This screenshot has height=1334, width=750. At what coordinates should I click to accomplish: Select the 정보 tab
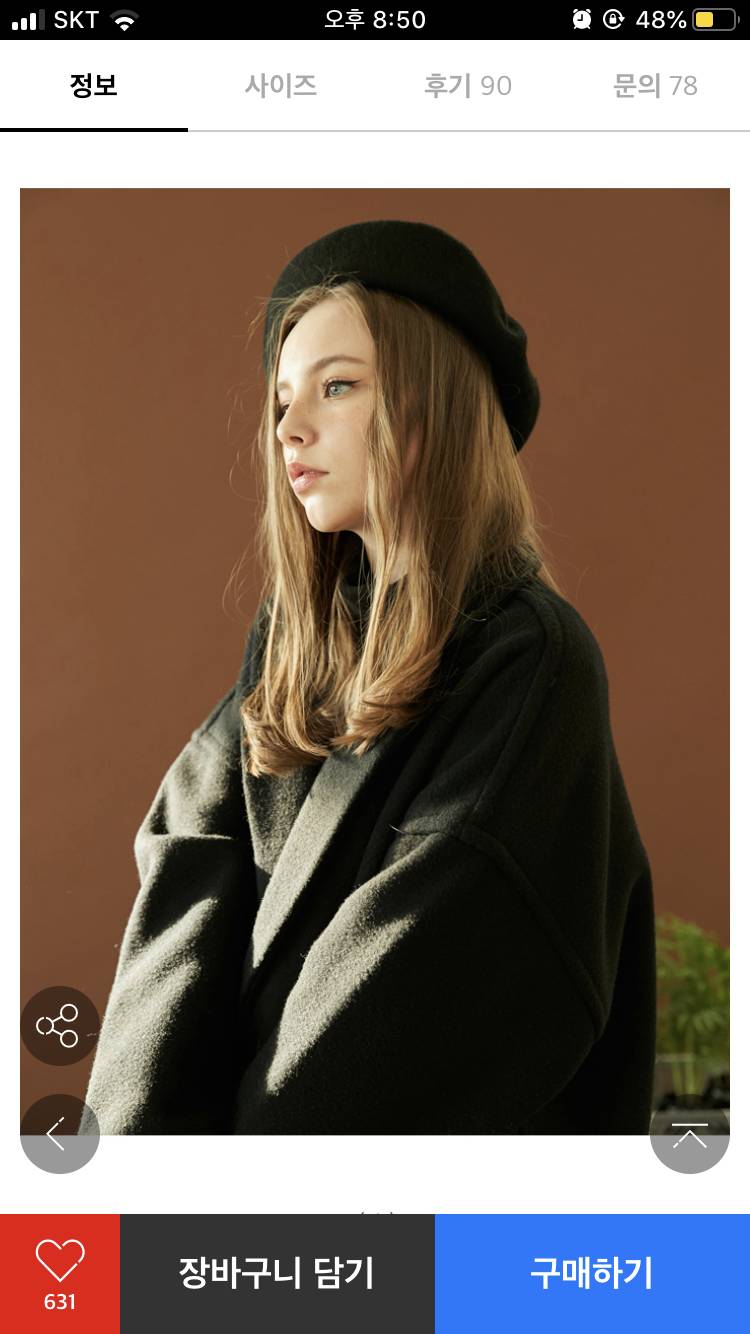[x=94, y=86]
